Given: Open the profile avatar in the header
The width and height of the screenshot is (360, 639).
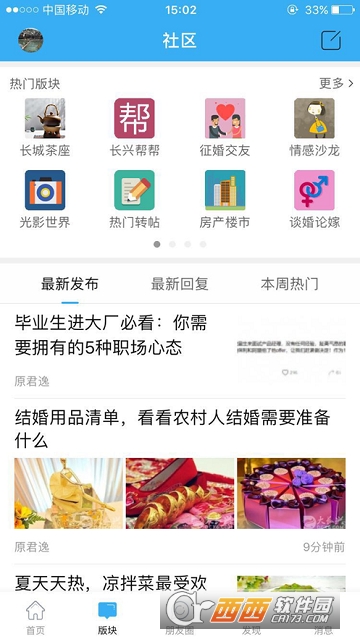Looking at the screenshot, I should pyautogui.click(x=31, y=40).
